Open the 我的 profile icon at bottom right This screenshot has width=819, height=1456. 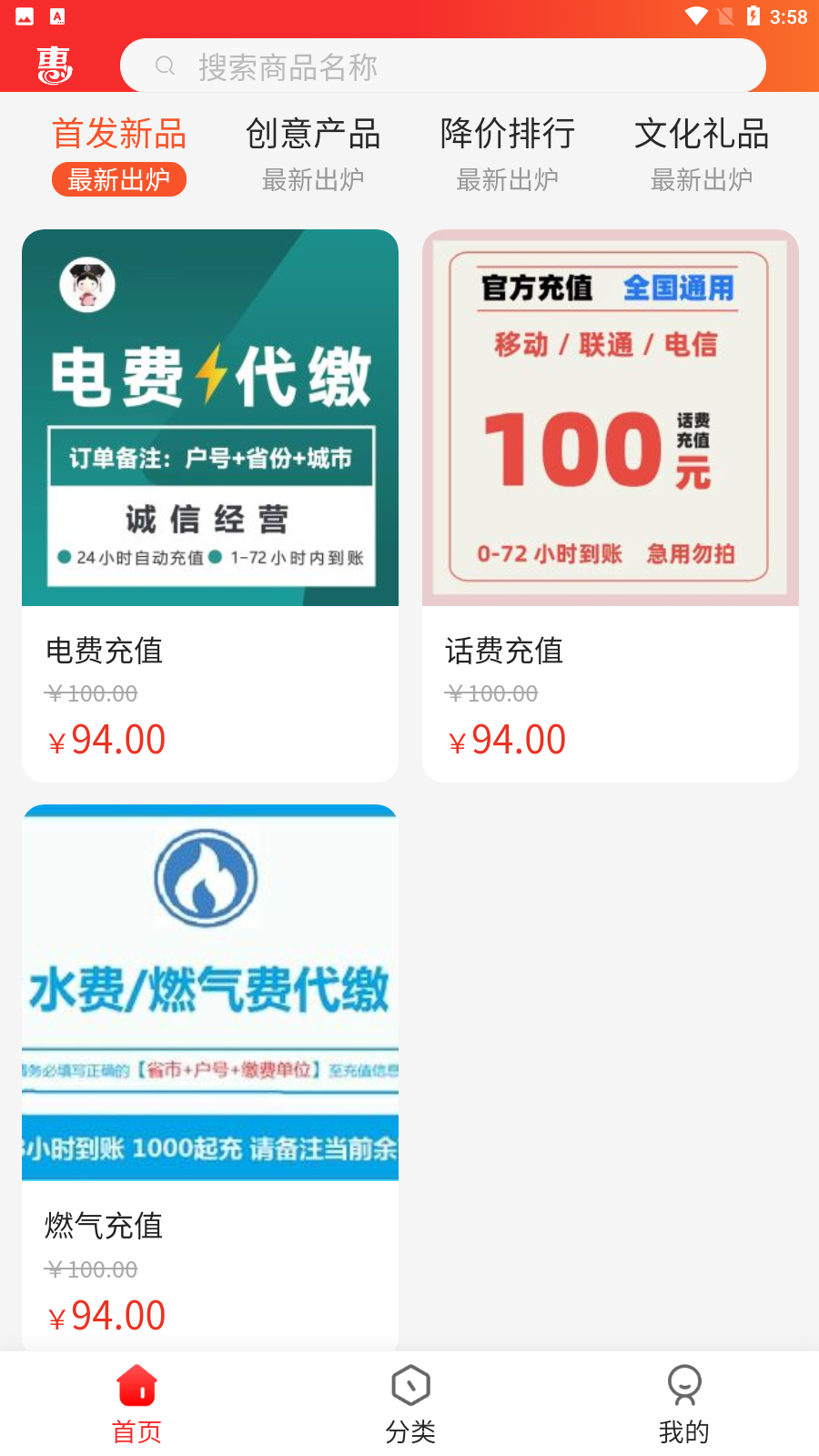683,1385
